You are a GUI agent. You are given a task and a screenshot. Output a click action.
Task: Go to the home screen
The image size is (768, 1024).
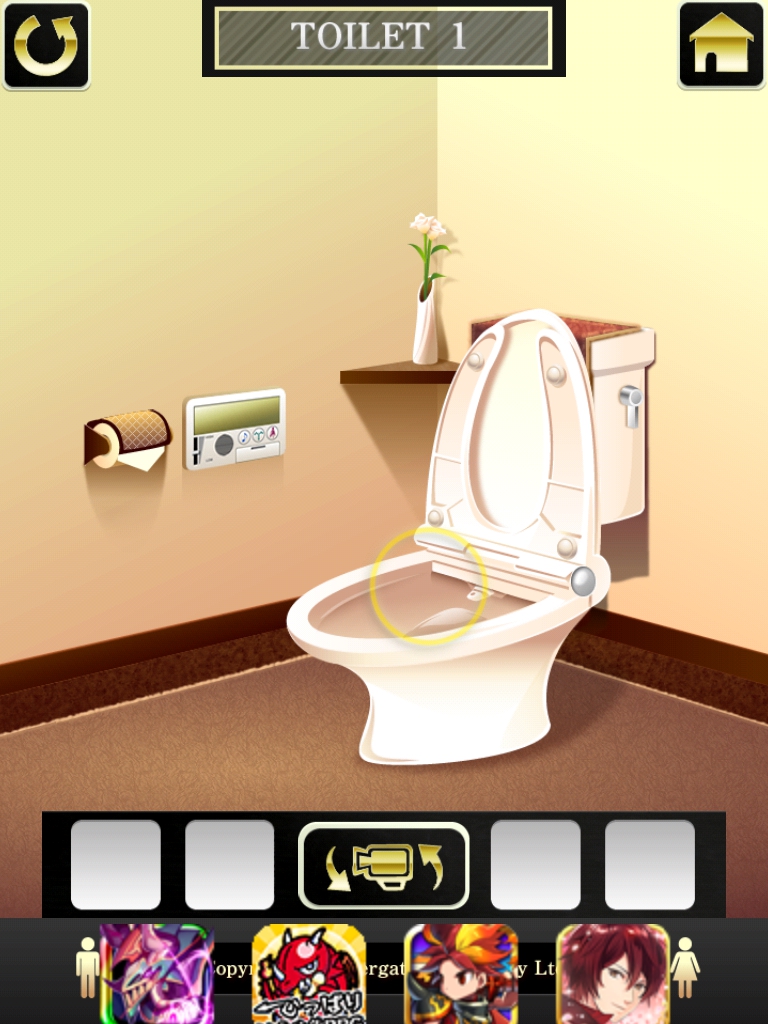[x=721, y=45]
